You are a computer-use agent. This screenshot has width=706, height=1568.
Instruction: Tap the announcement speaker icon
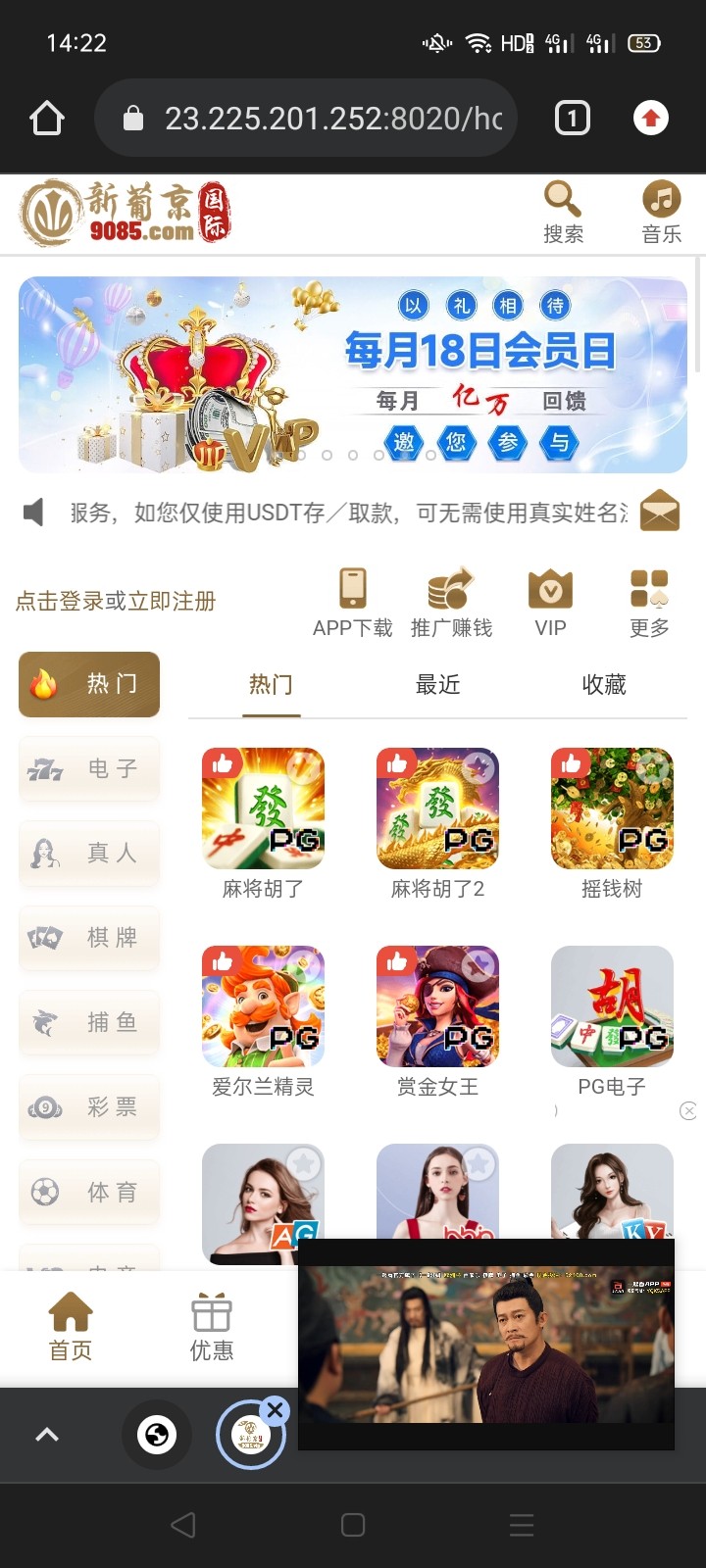(x=35, y=512)
